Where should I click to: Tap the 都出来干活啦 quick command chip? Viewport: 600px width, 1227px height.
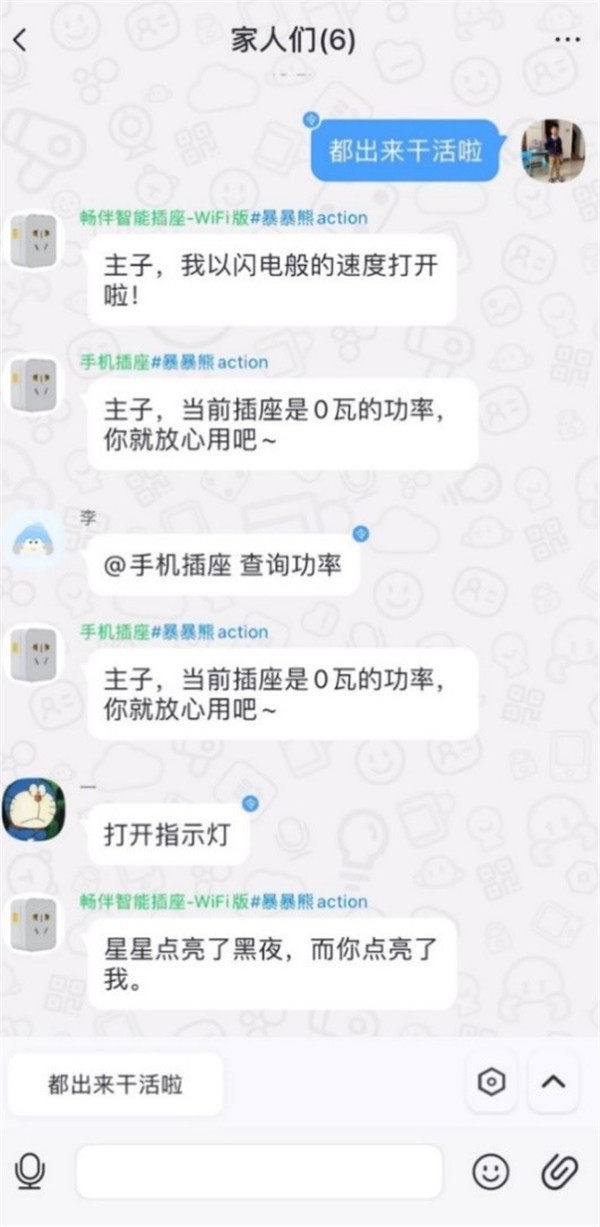coord(115,1084)
